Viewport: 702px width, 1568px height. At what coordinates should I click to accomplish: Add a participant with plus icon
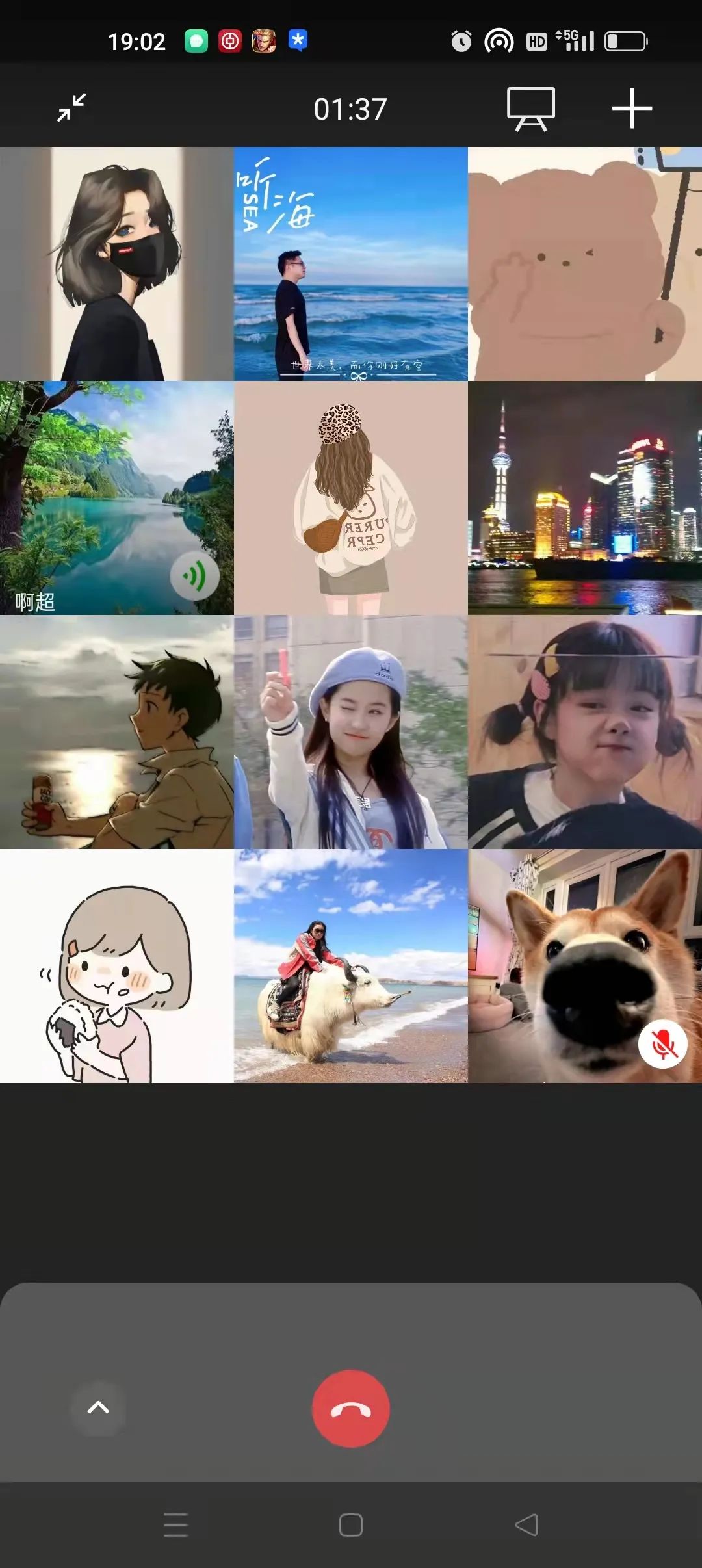point(631,109)
